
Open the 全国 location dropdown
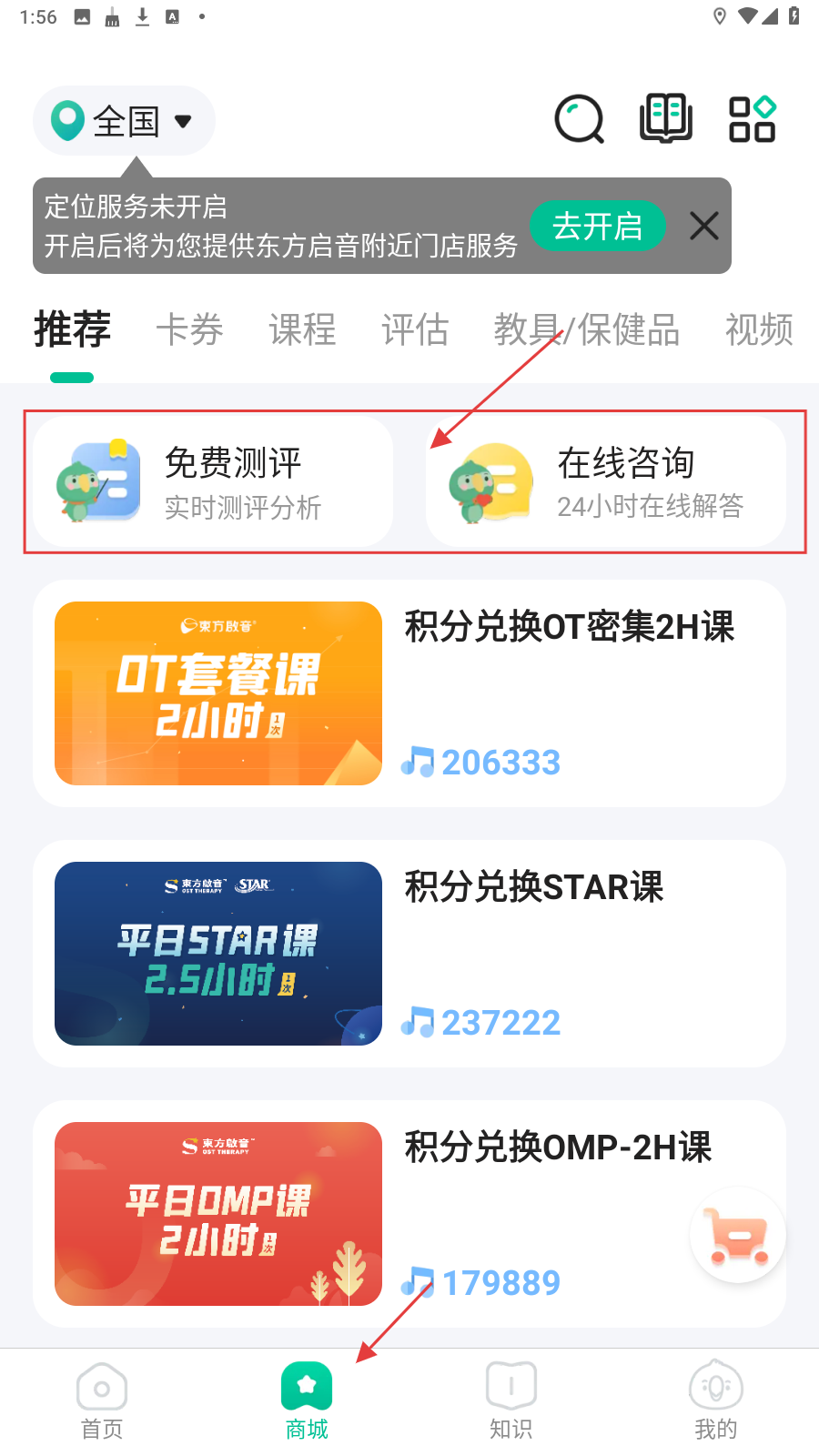(124, 121)
